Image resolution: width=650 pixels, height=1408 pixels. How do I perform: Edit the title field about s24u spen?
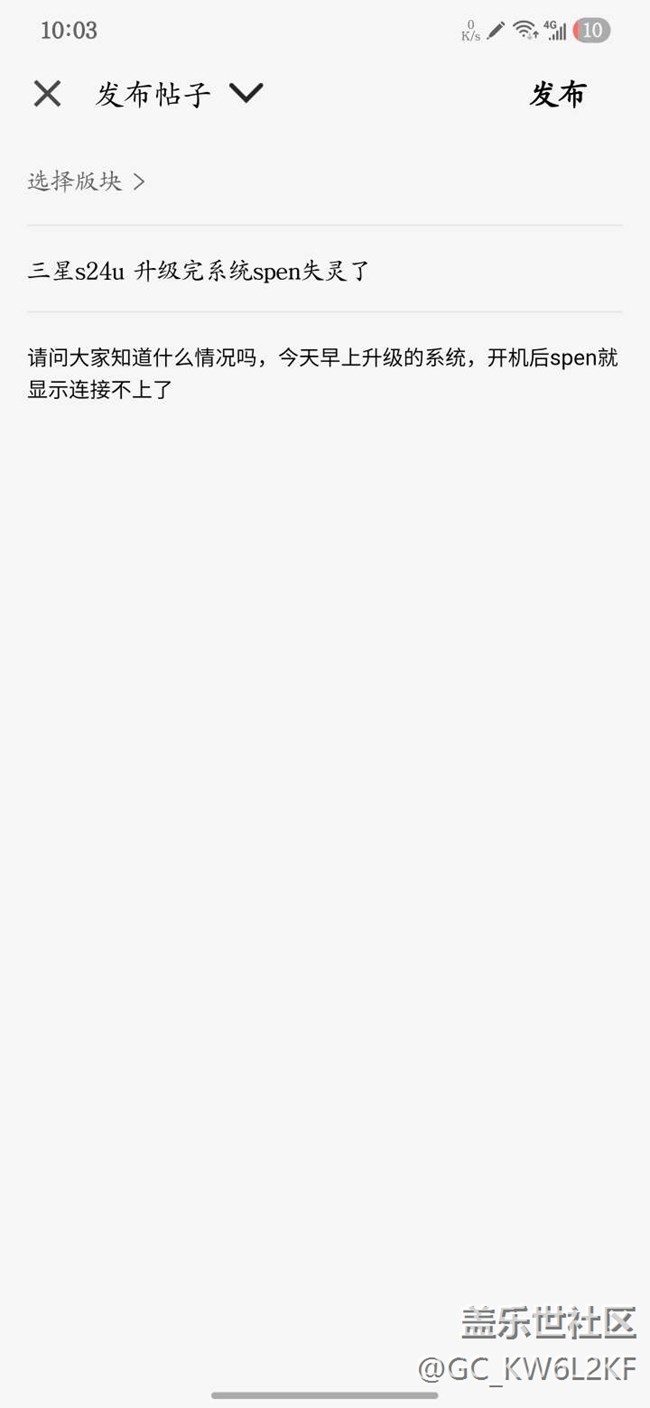[x=324, y=271]
